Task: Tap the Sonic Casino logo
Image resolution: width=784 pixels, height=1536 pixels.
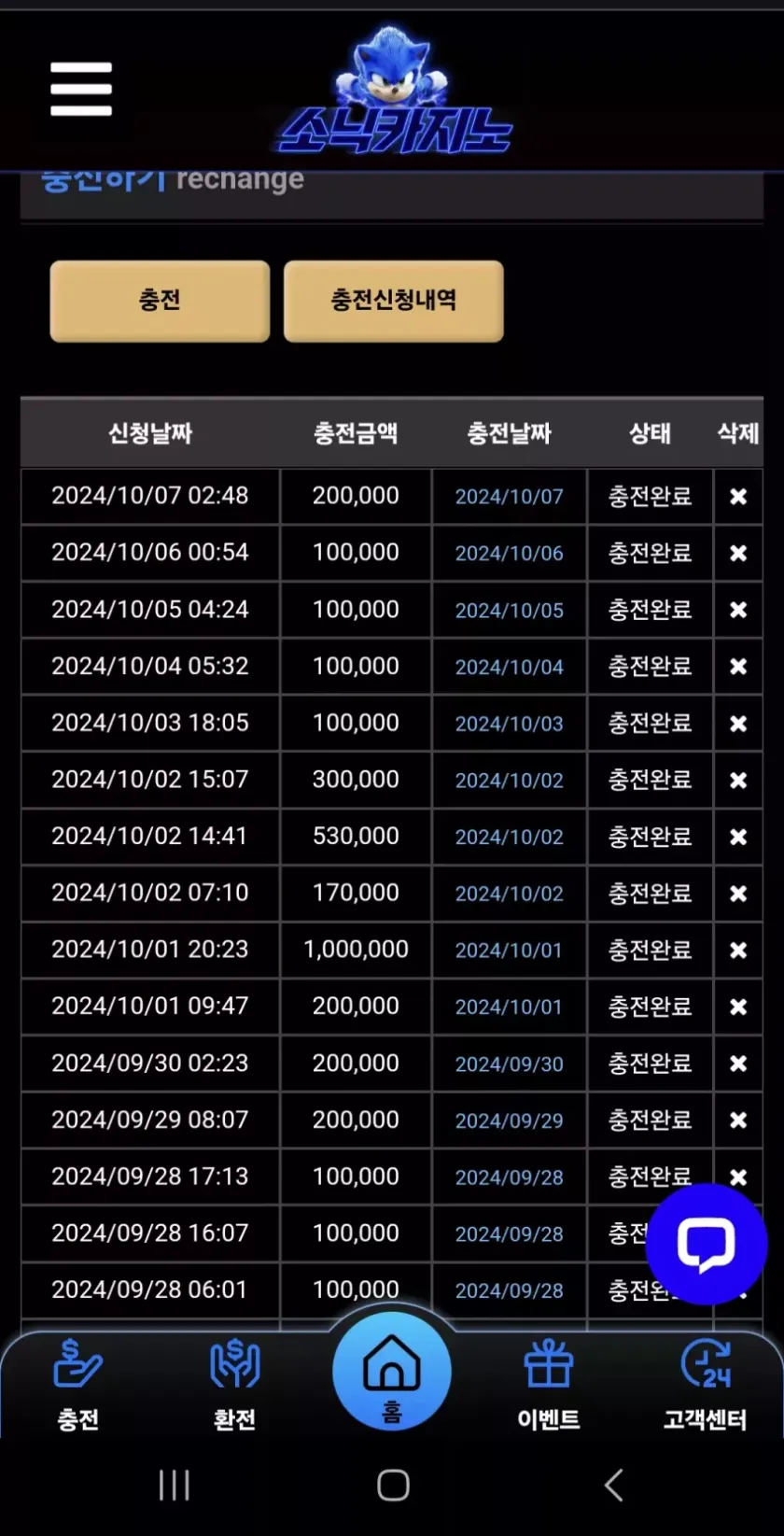Action: coord(394,93)
